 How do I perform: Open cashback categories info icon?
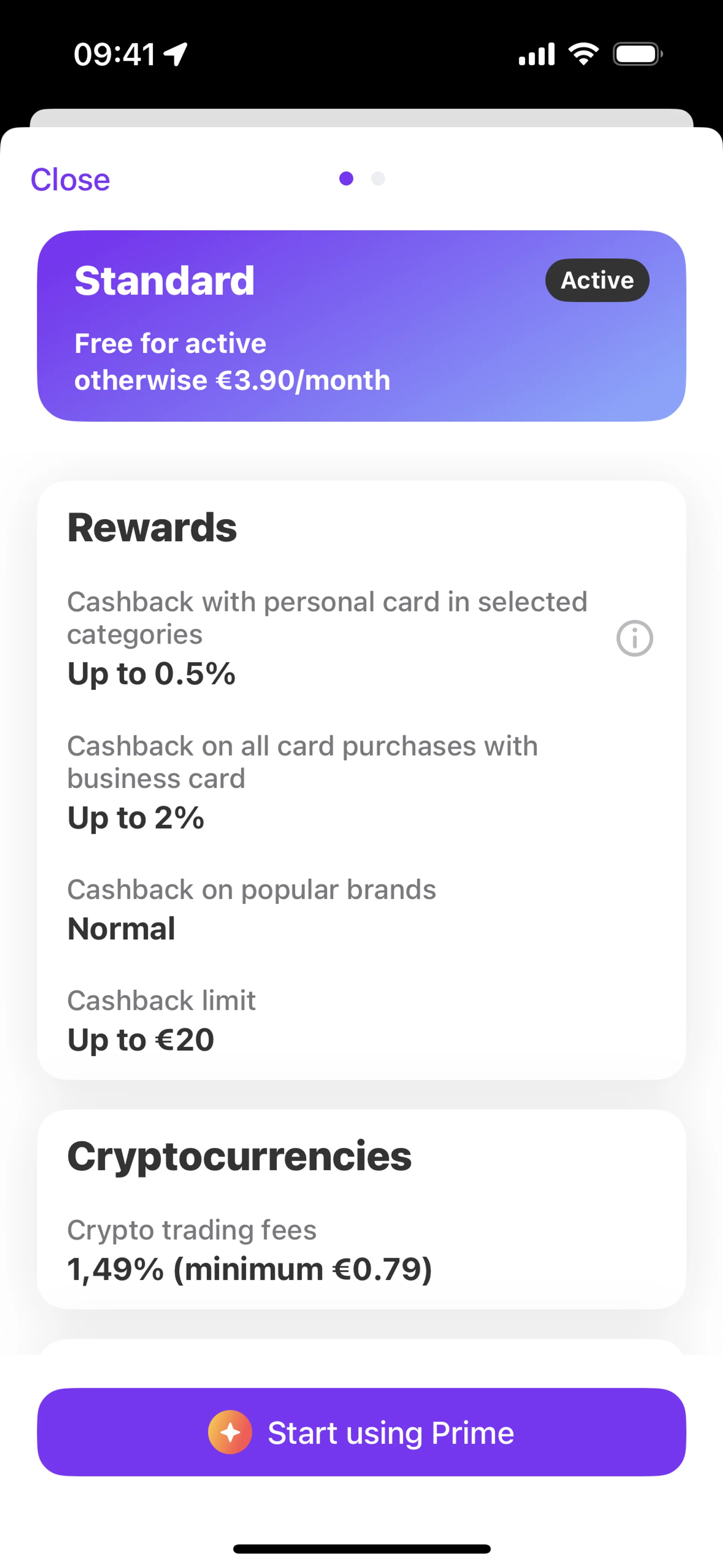point(634,639)
